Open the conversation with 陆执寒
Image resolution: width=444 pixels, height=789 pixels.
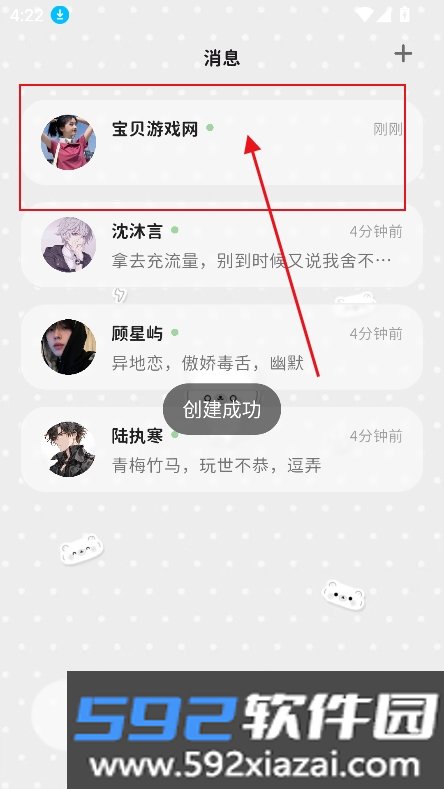tap(221, 449)
